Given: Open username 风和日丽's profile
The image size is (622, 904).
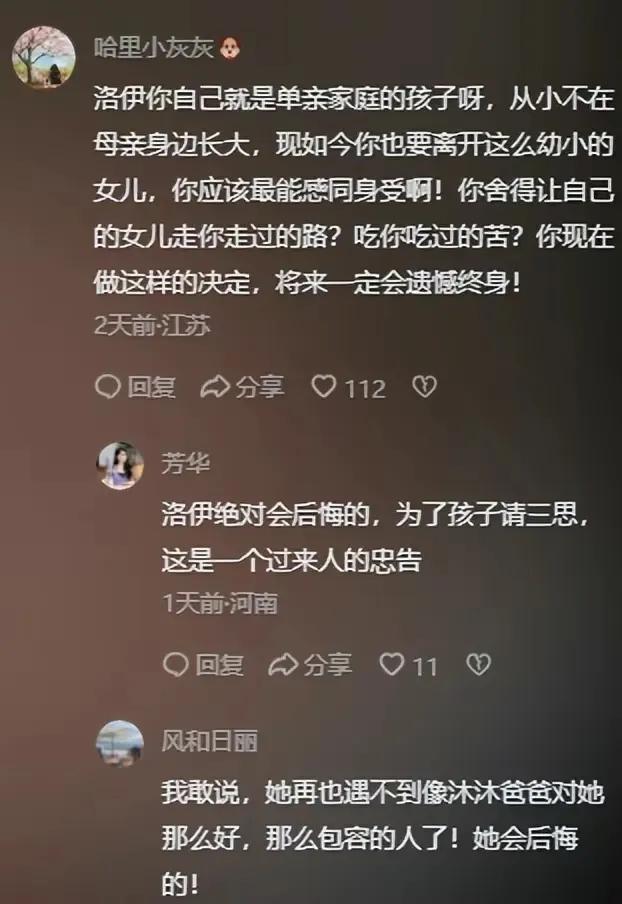Looking at the screenshot, I should (209, 741).
